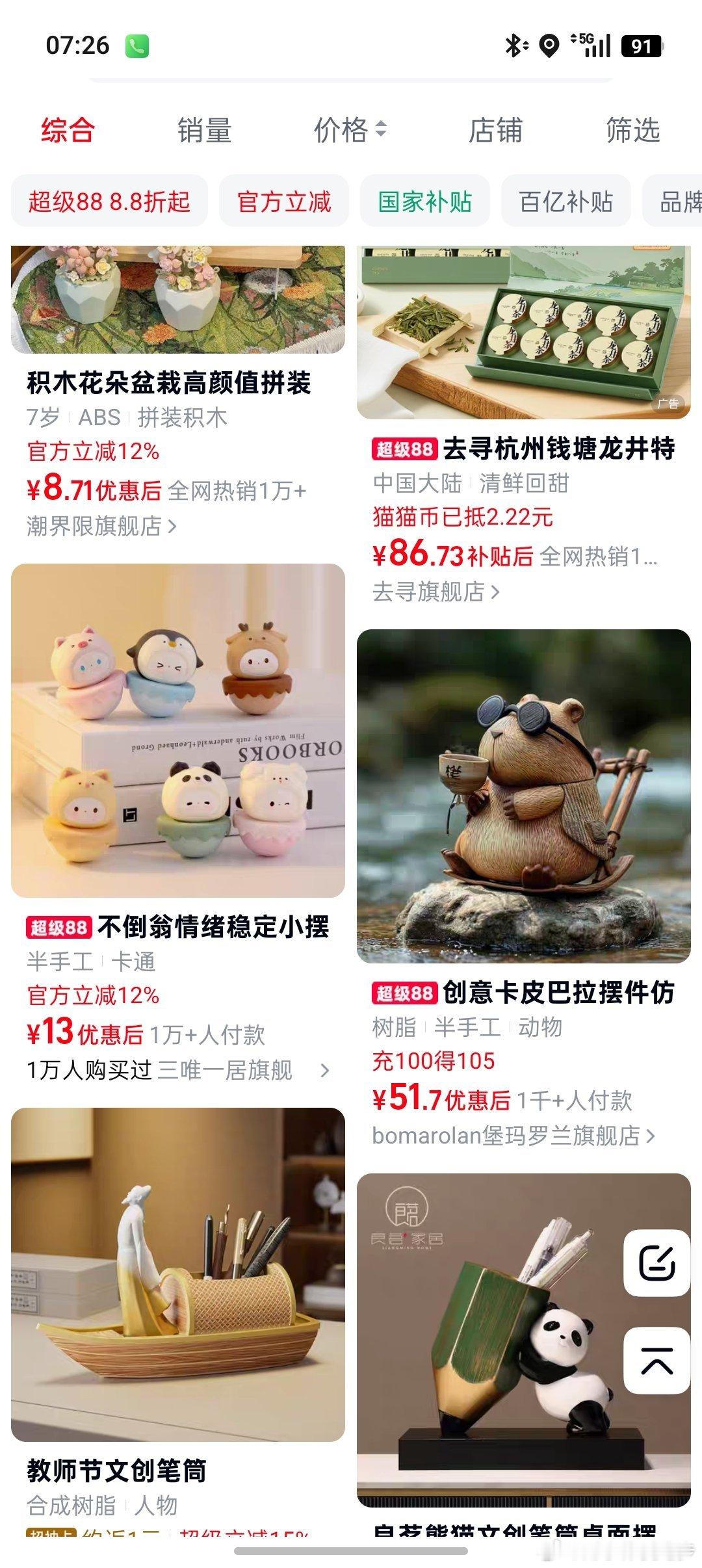The image size is (702, 1568).
Task: Go to 去寻旗舰店 store page
Action: pos(435,592)
